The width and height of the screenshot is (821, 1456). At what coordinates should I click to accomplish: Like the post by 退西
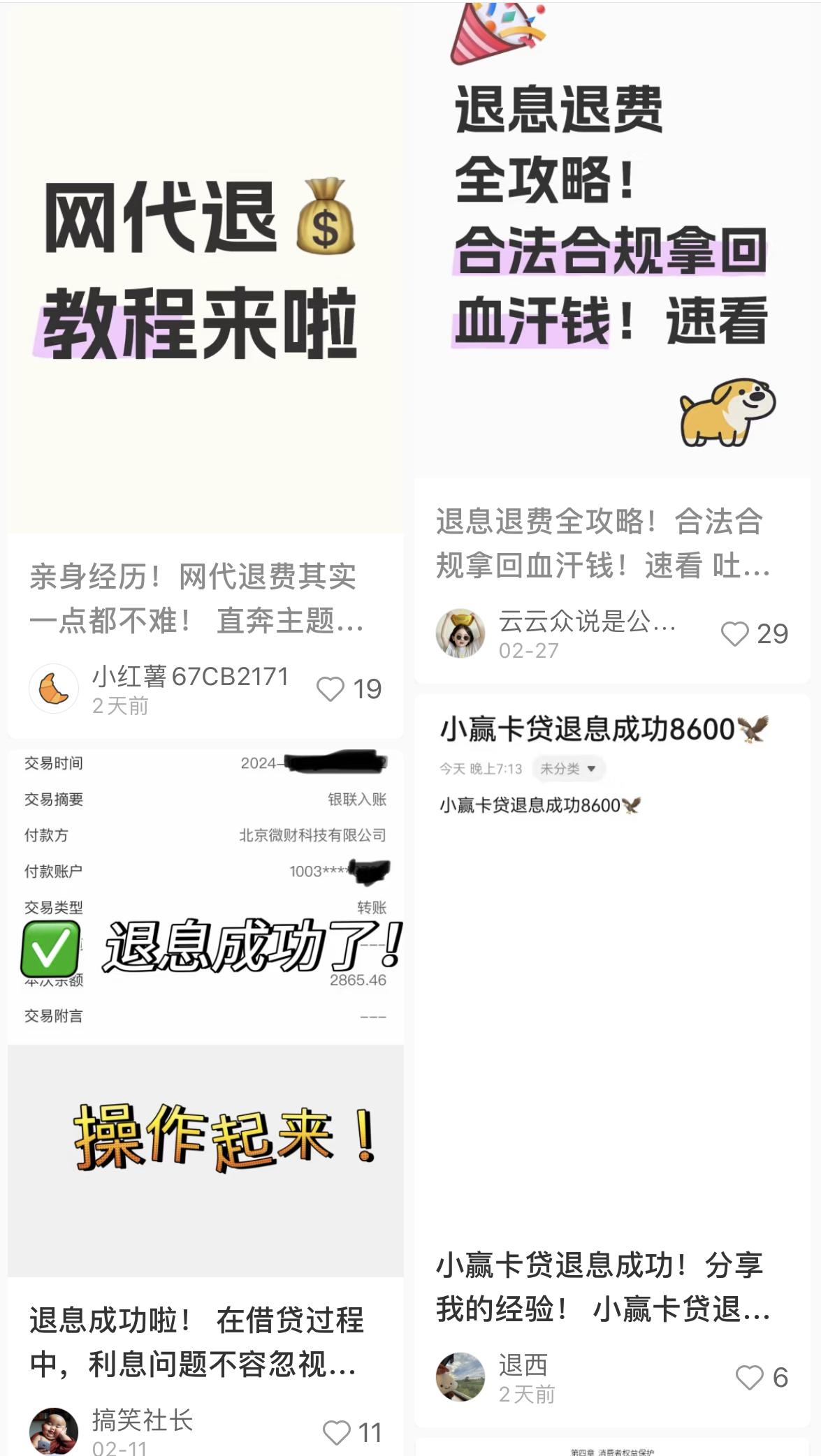[x=749, y=1378]
